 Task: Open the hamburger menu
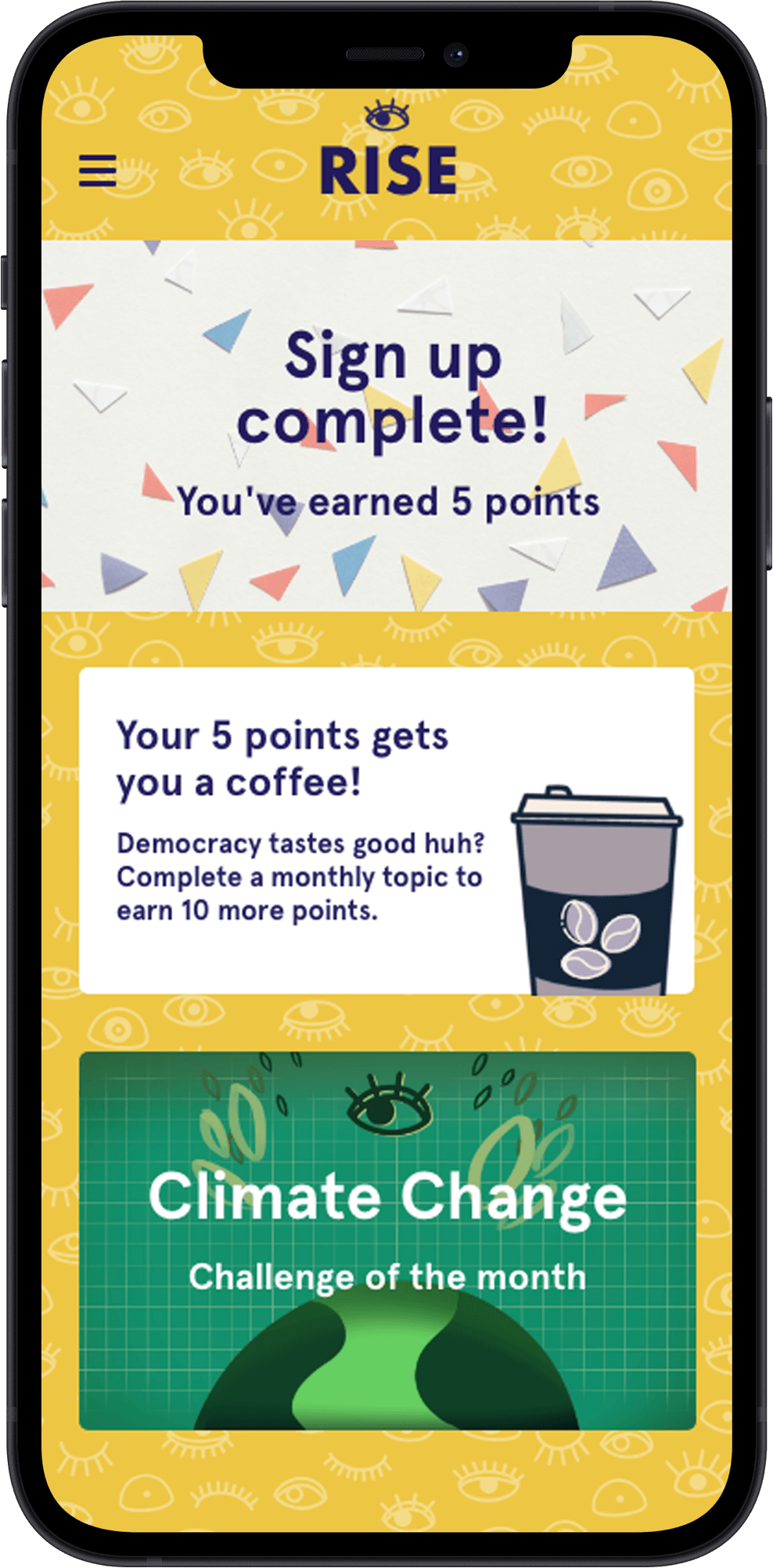point(98,171)
